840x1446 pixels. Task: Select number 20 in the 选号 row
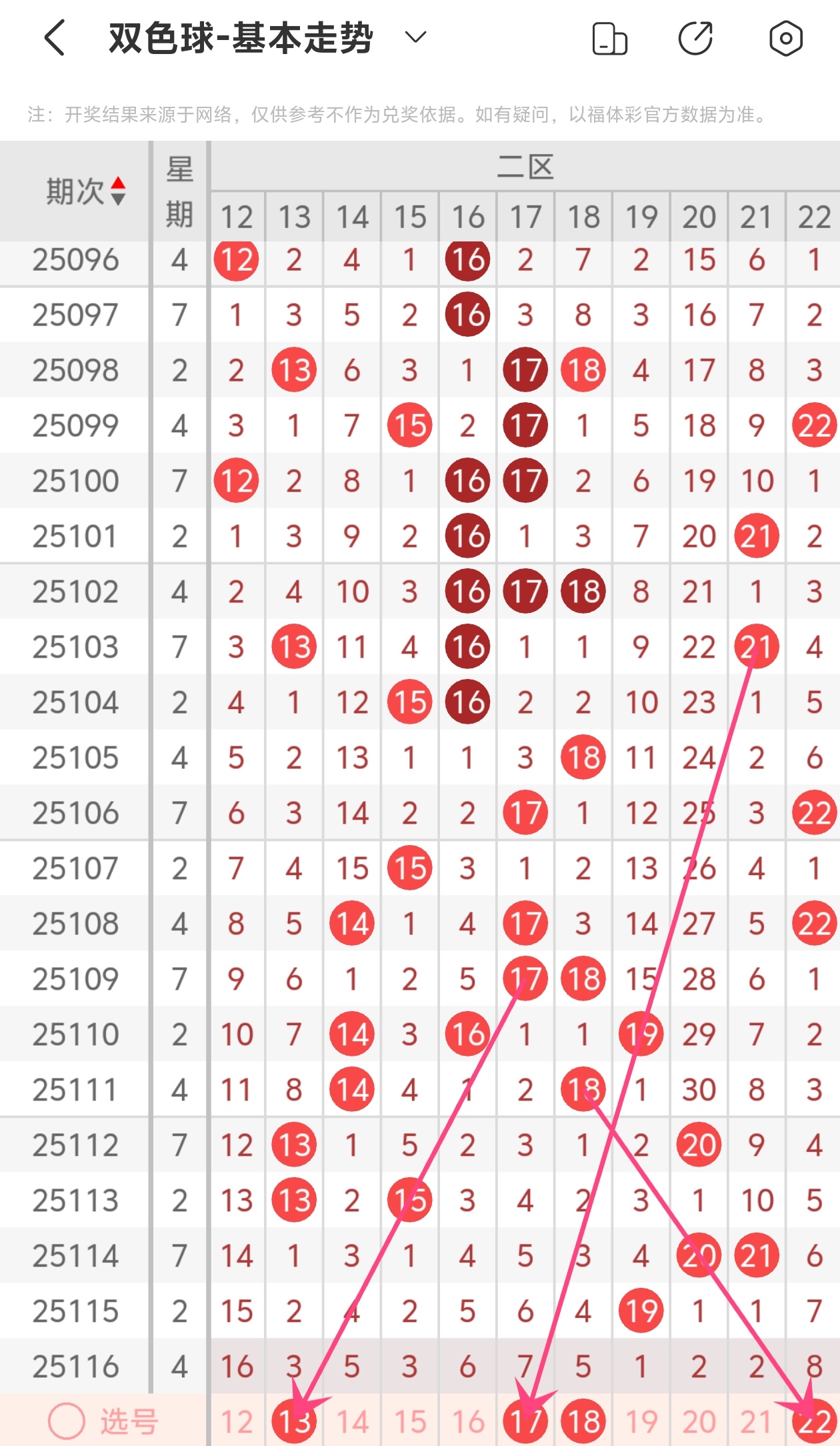point(699,1422)
